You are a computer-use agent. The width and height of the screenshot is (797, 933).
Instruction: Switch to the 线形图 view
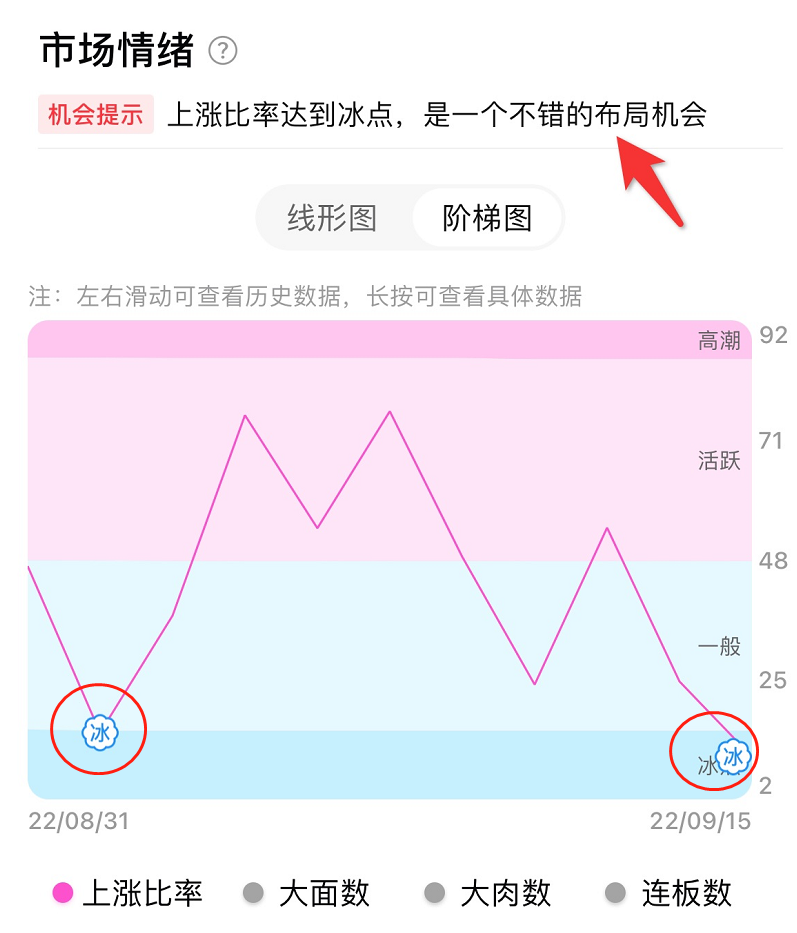332,218
